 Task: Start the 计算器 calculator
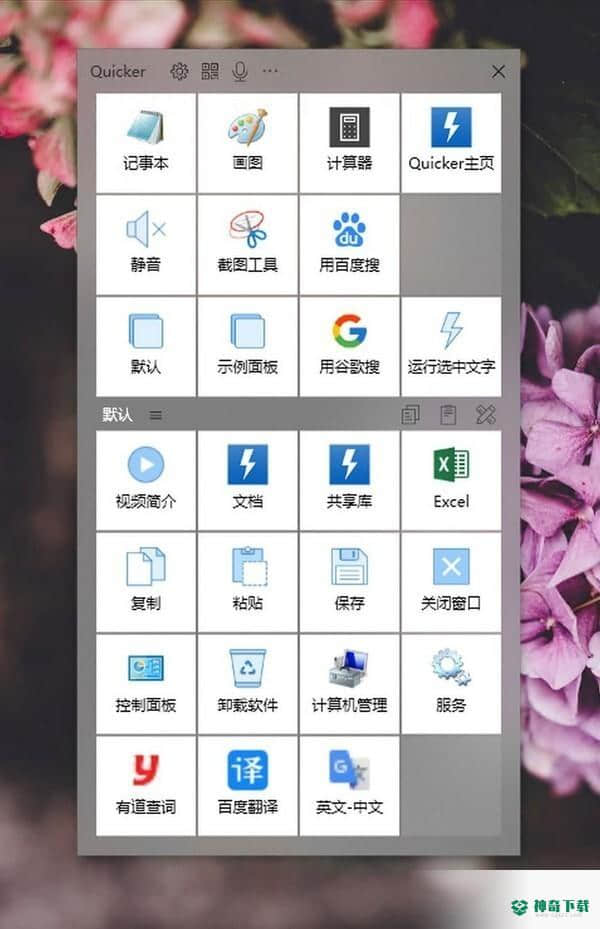coord(349,142)
